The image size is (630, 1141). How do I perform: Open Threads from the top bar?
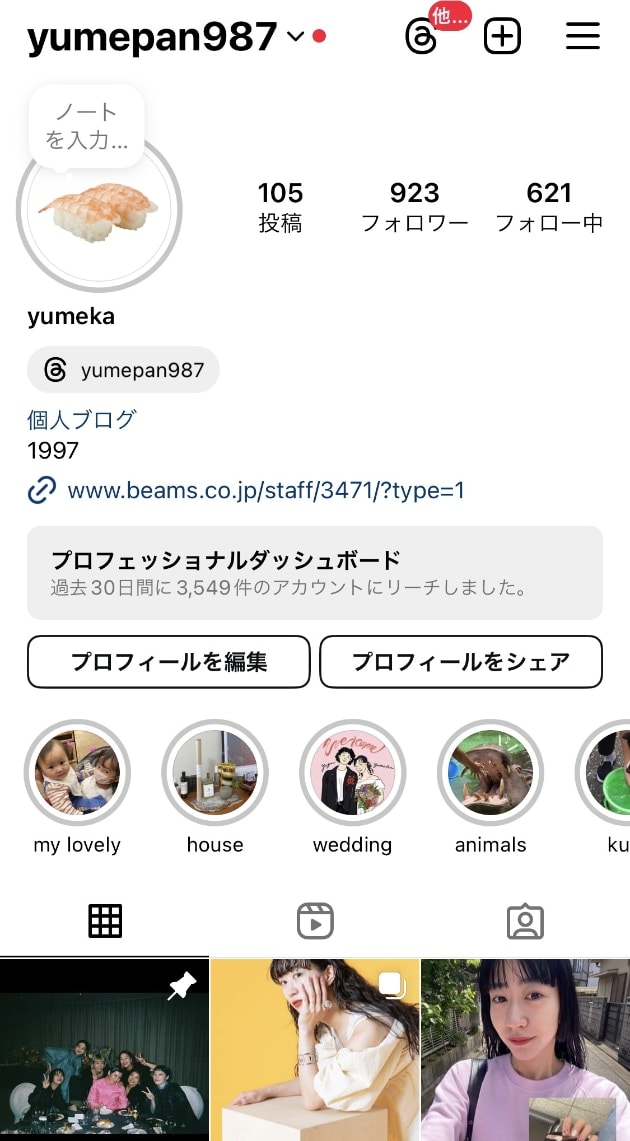pyautogui.click(x=422, y=37)
